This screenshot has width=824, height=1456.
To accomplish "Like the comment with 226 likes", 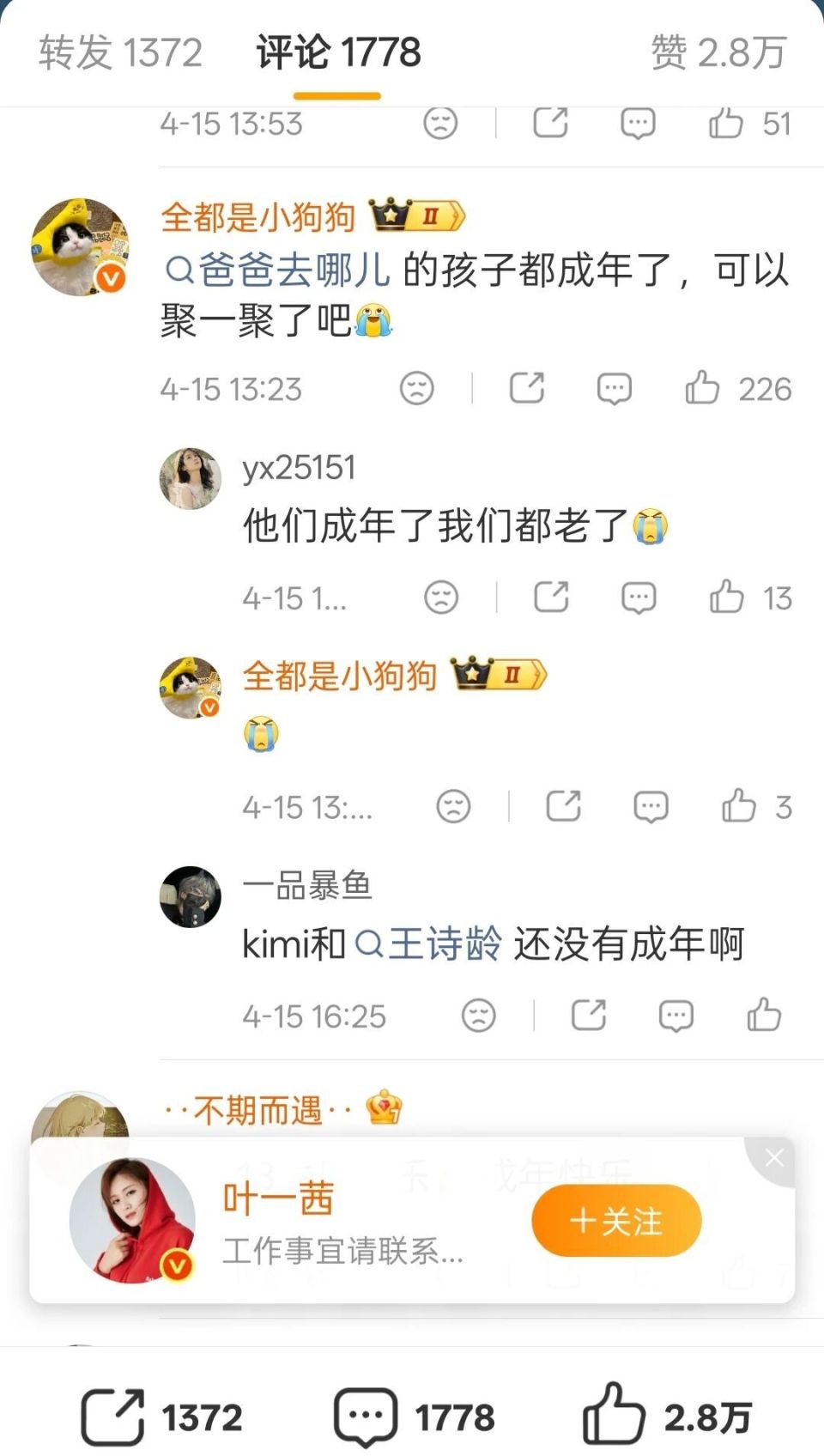I will pyautogui.click(x=706, y=388).
